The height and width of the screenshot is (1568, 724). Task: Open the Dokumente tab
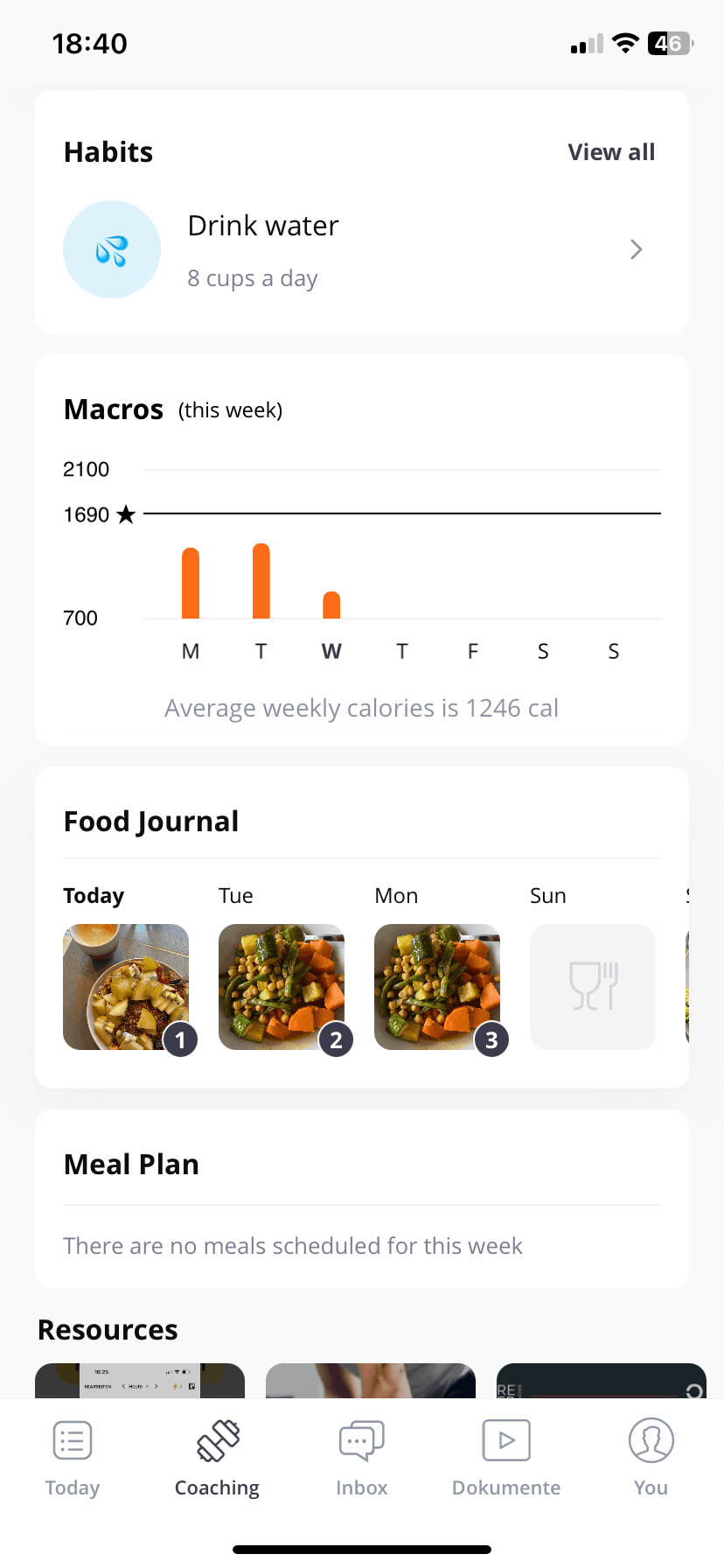(506, 1457)
